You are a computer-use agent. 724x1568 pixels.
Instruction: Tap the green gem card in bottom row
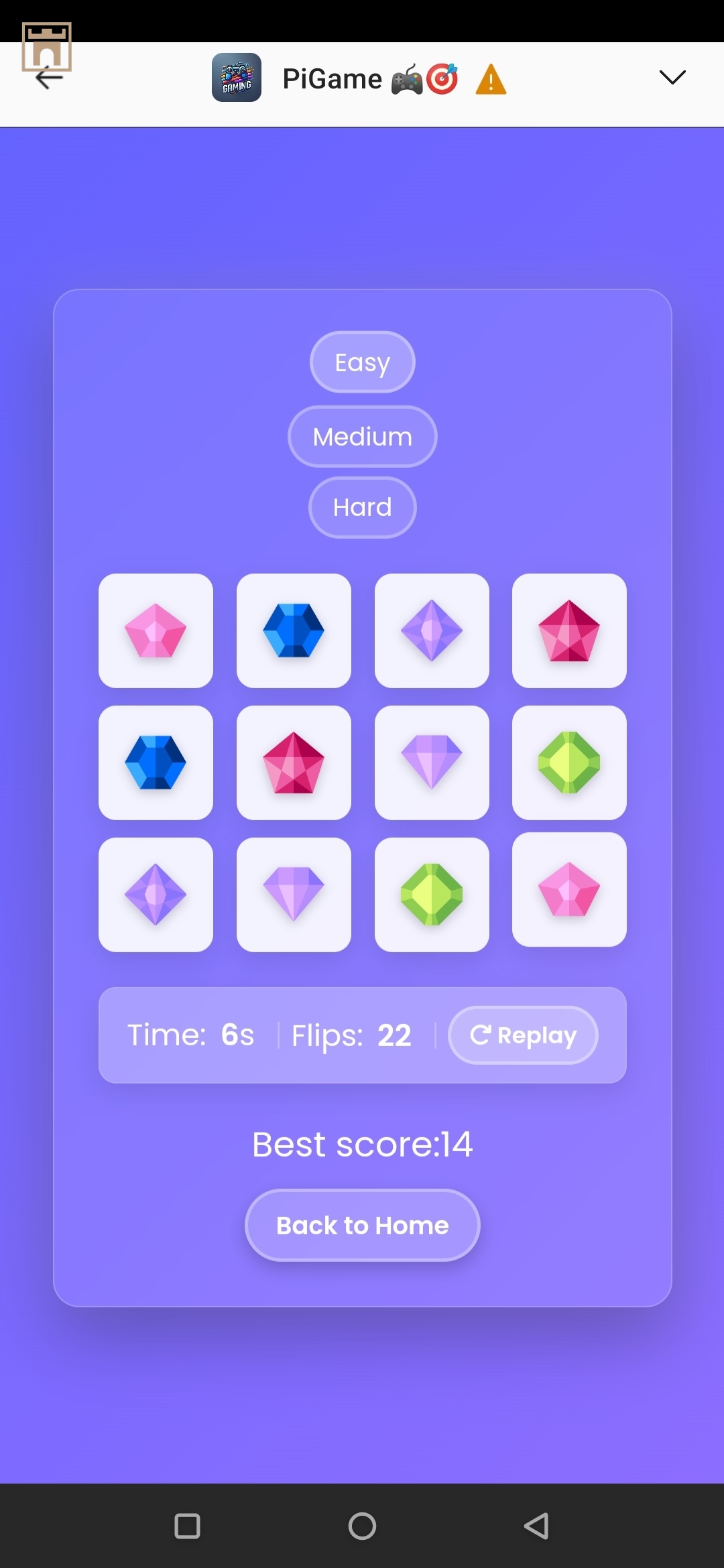[x=431, y=895]
